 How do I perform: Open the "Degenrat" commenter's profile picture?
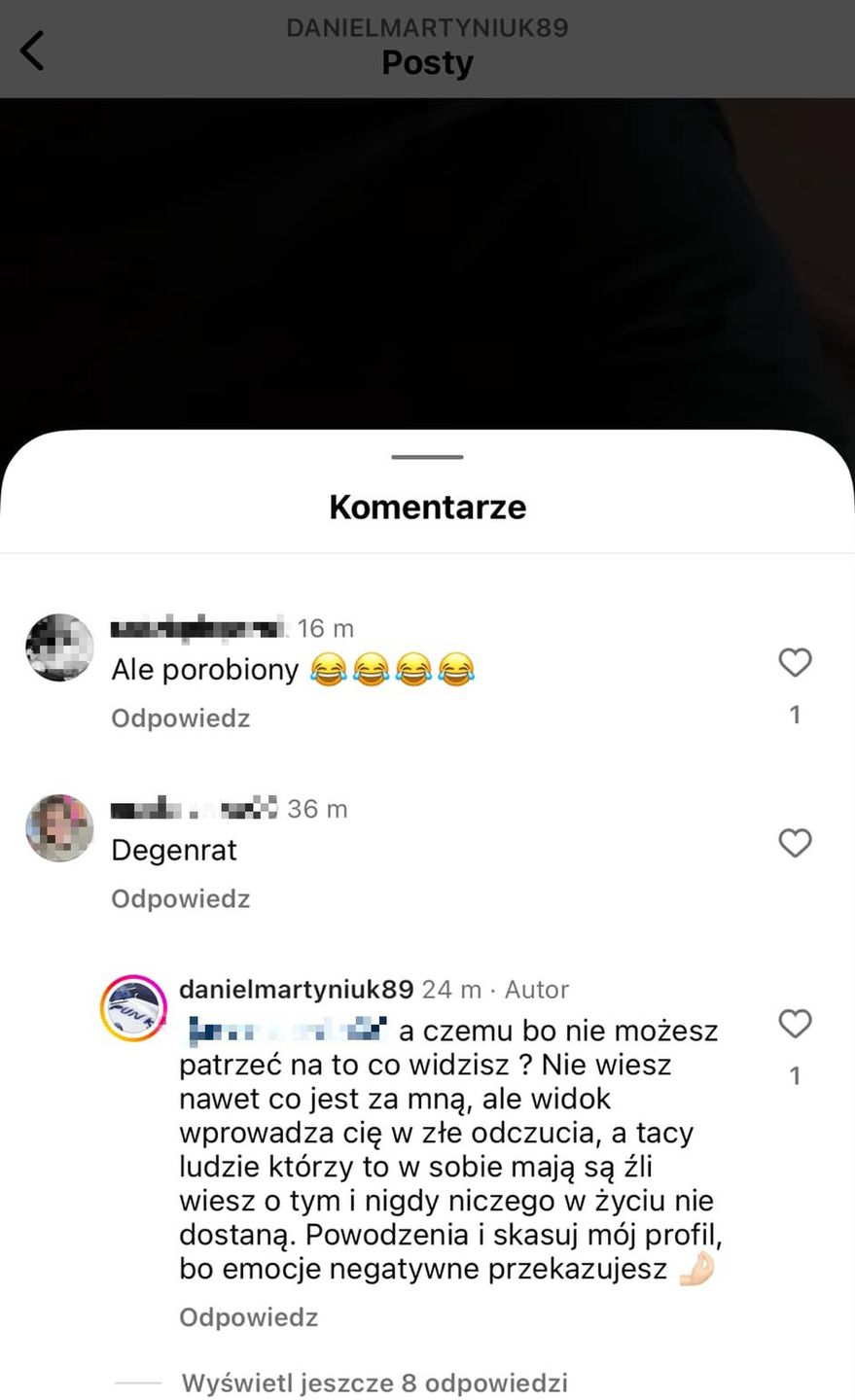coord(59,827)
